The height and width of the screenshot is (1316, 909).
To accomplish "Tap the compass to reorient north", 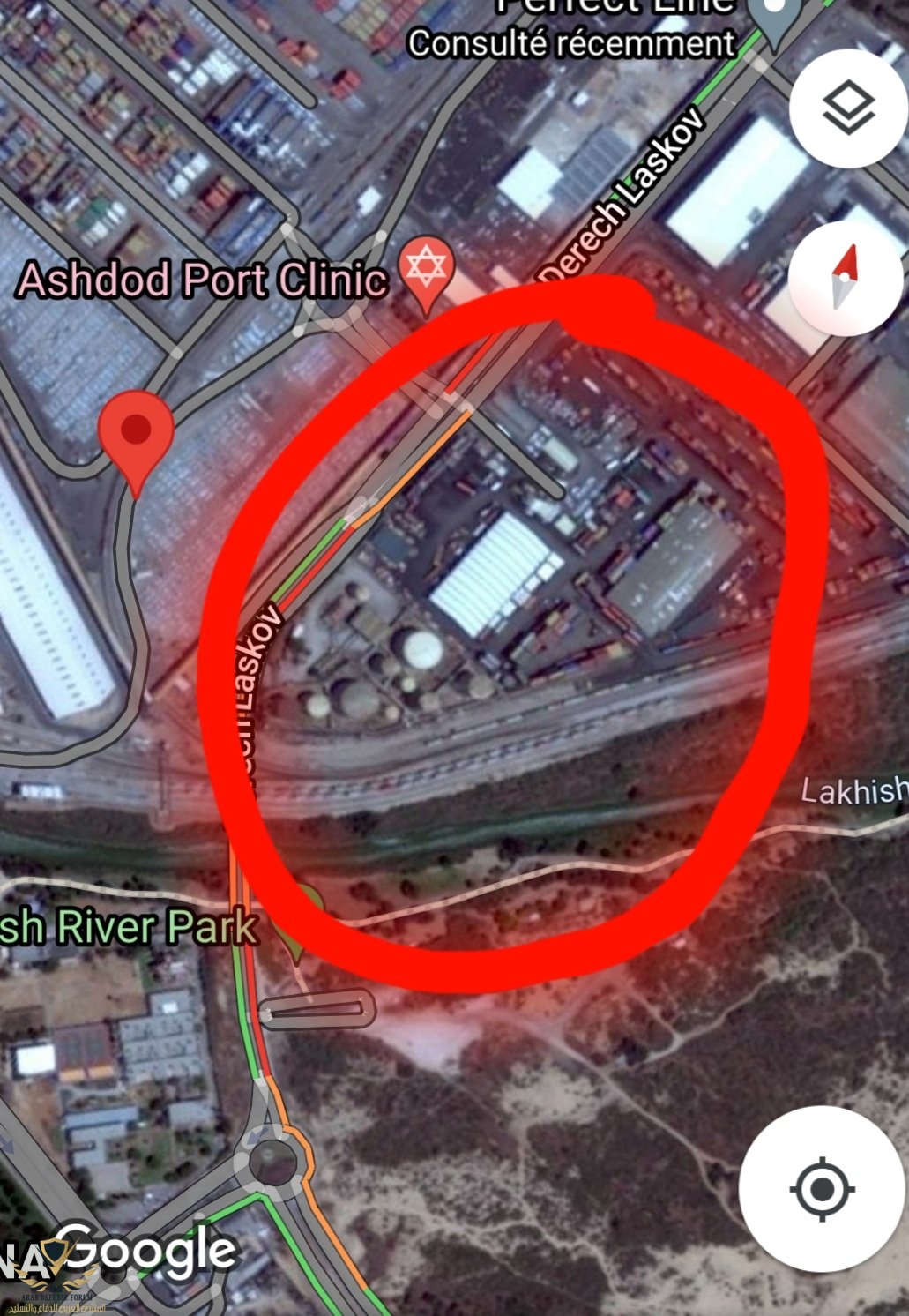I will point(845,277).
